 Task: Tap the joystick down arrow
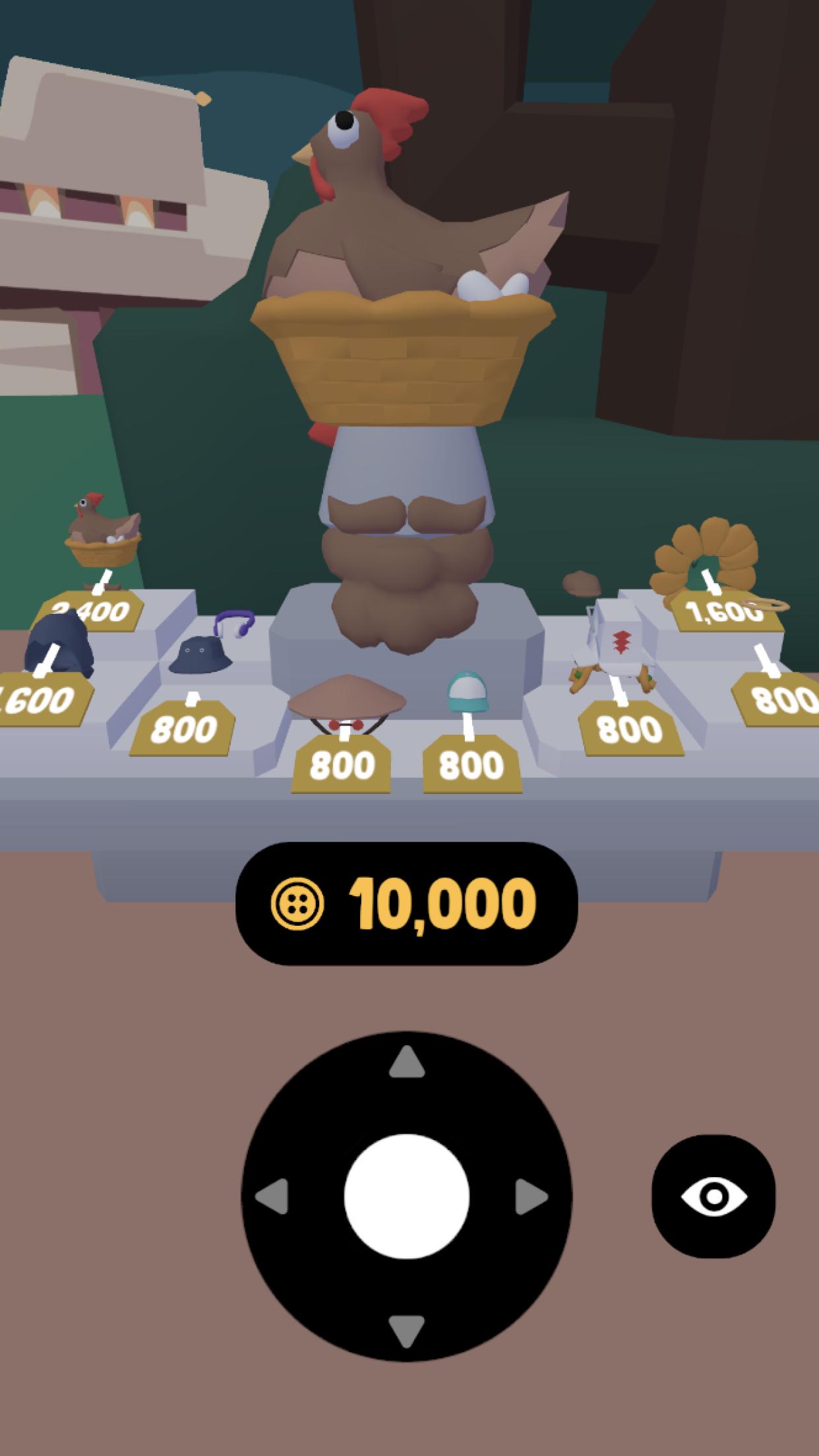coord(406,1331)
